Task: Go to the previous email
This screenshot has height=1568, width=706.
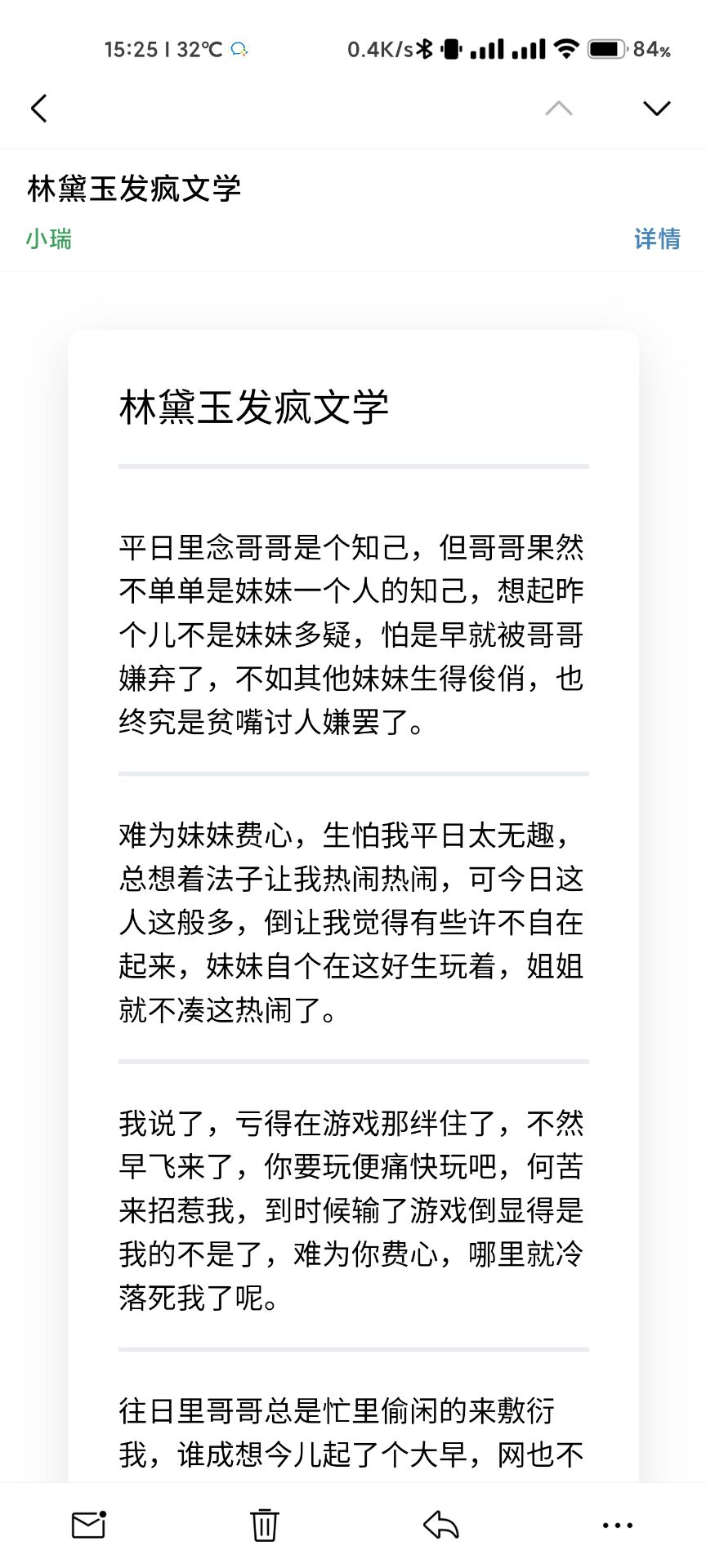Action: (559, 108)
